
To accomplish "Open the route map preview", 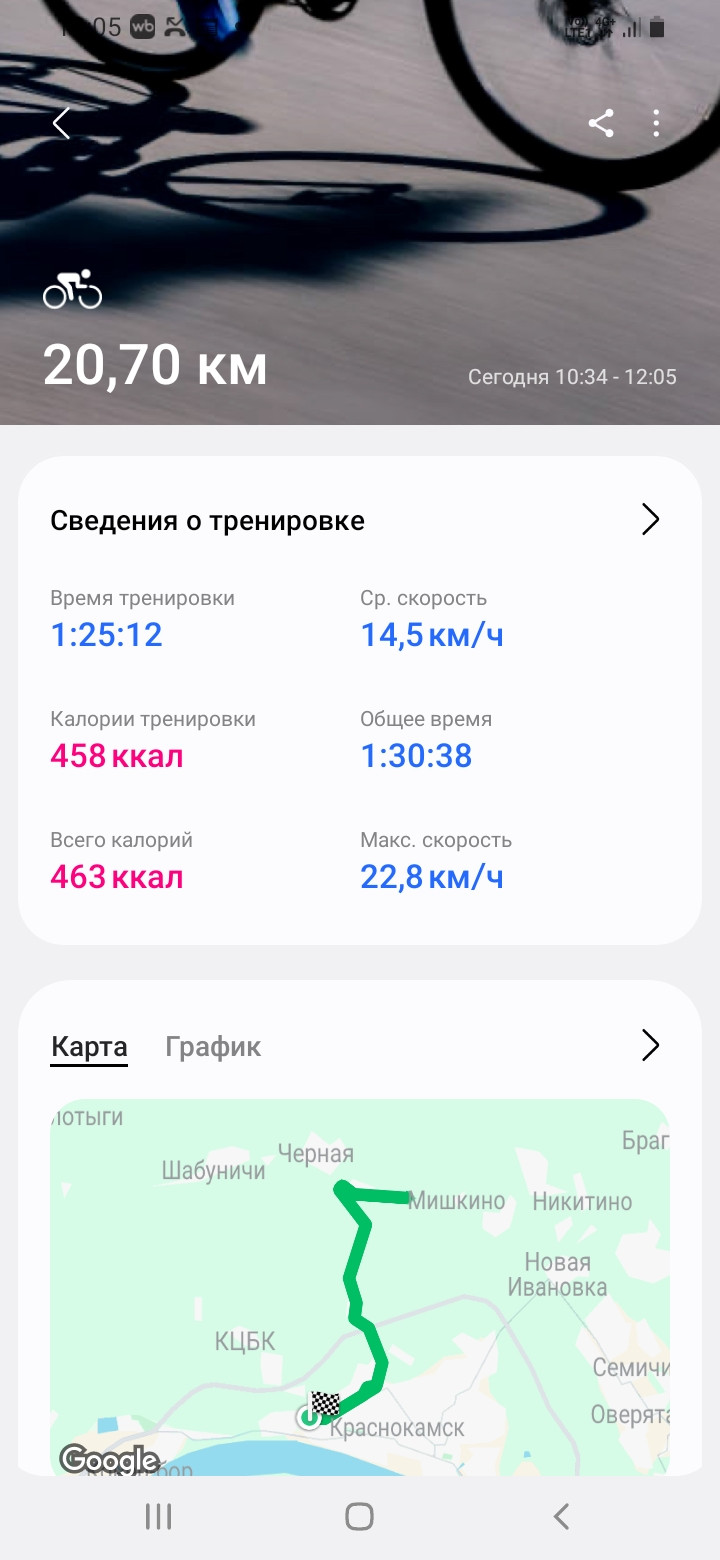I will coord(360,1287).
